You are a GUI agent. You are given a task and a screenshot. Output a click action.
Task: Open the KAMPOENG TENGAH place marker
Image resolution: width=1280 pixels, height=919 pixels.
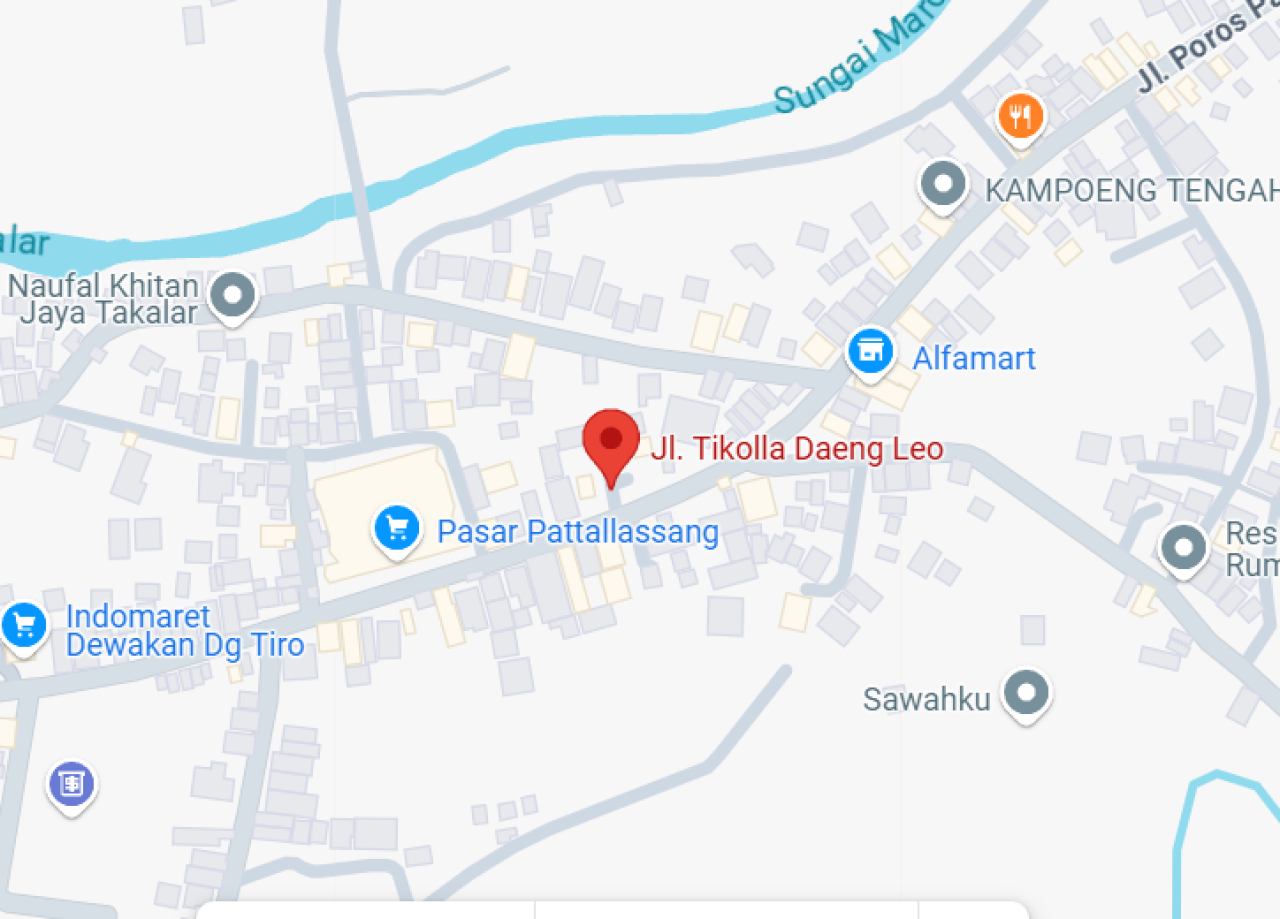[x=943, y=185]
